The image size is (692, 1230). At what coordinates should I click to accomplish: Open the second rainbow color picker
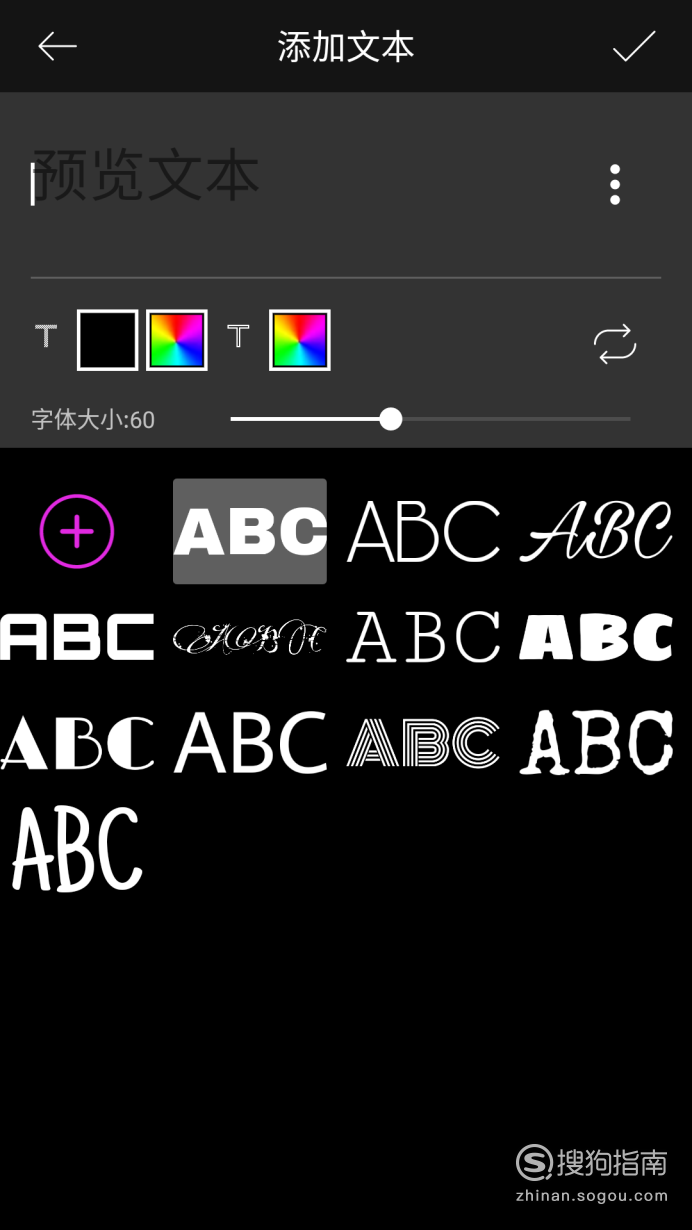(300, 340)
